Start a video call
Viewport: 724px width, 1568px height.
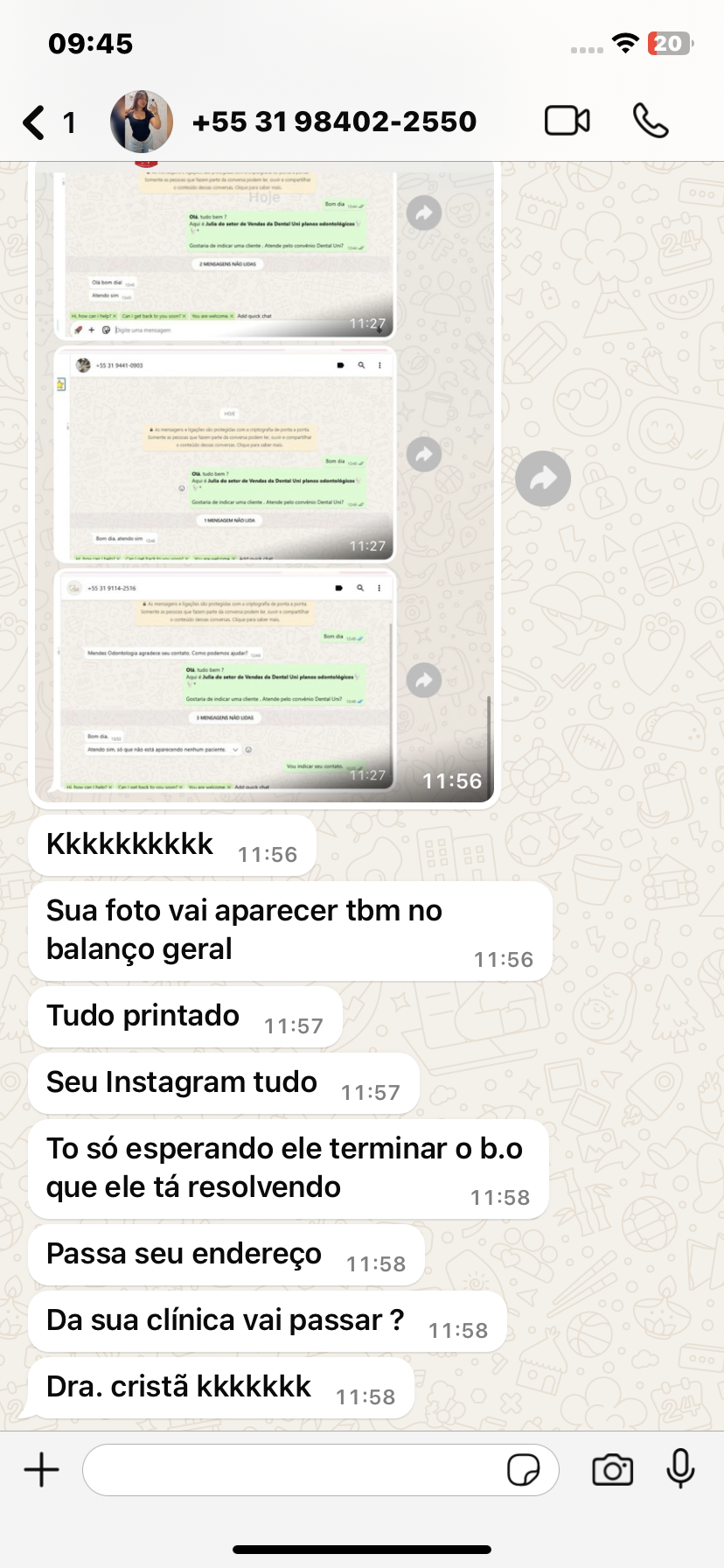tap(567, 121)
